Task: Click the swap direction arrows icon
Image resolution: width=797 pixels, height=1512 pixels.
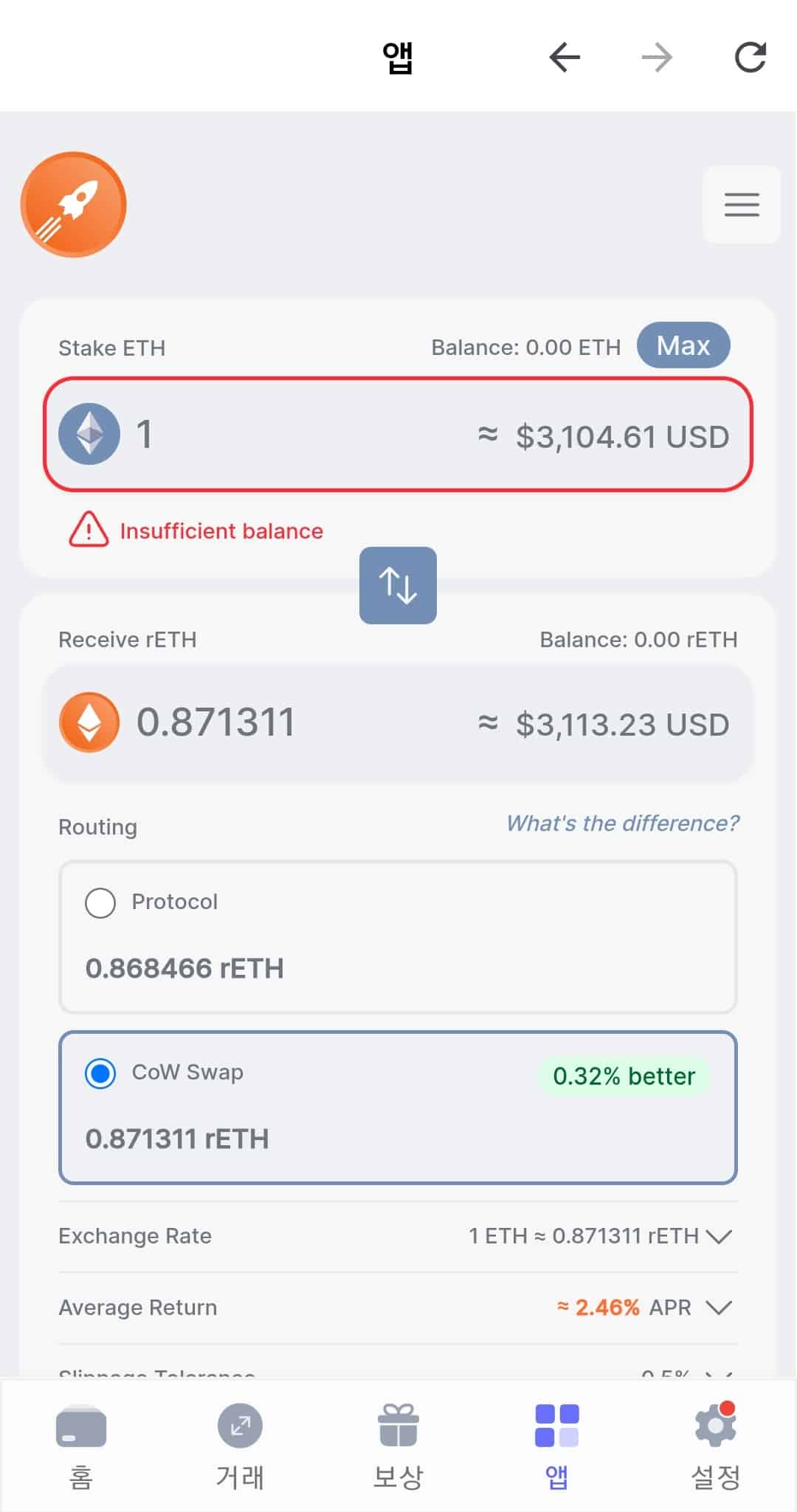Action: tap(398, 585)
